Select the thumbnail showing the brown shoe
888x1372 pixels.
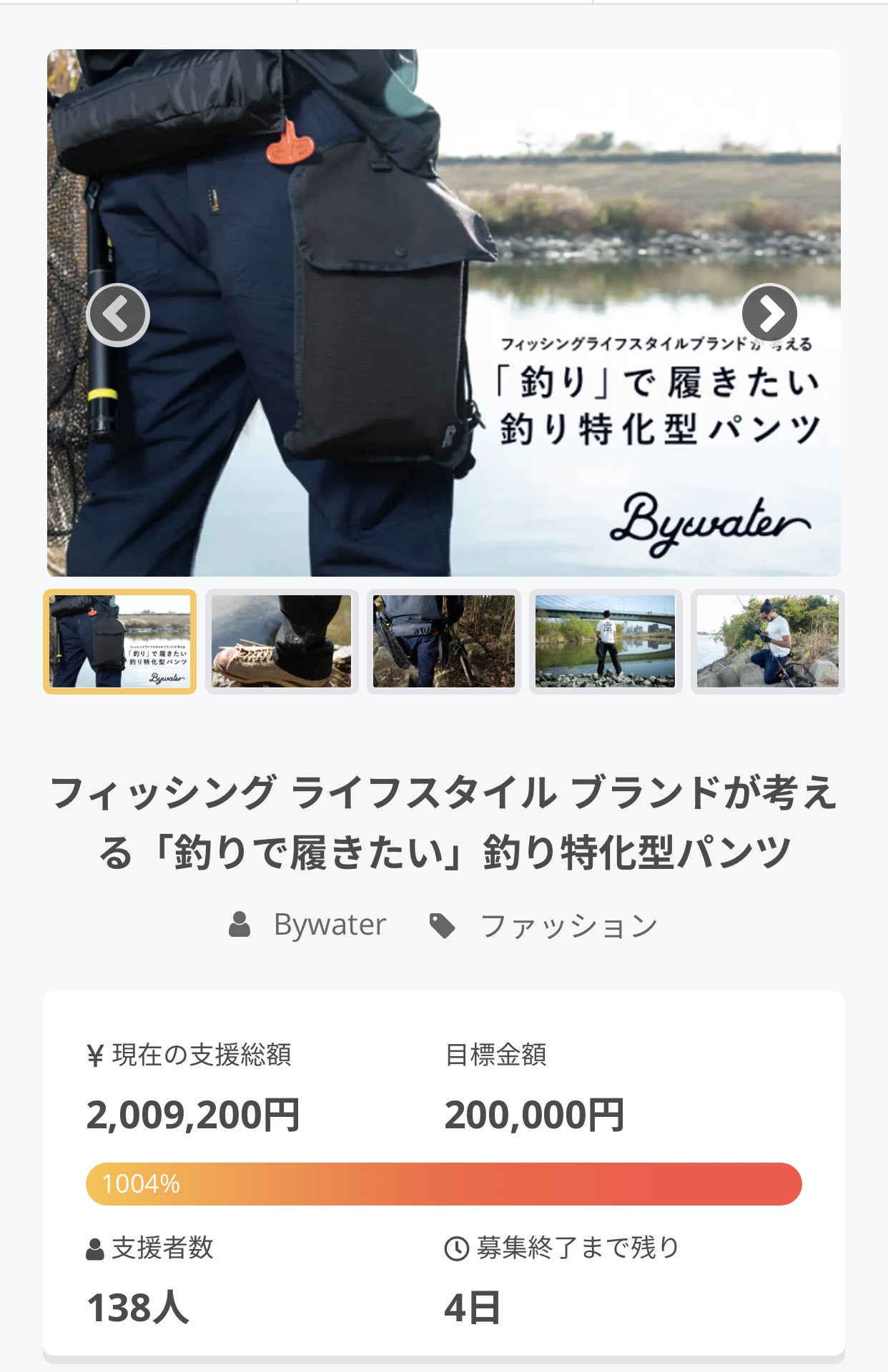tap(282, 642)
